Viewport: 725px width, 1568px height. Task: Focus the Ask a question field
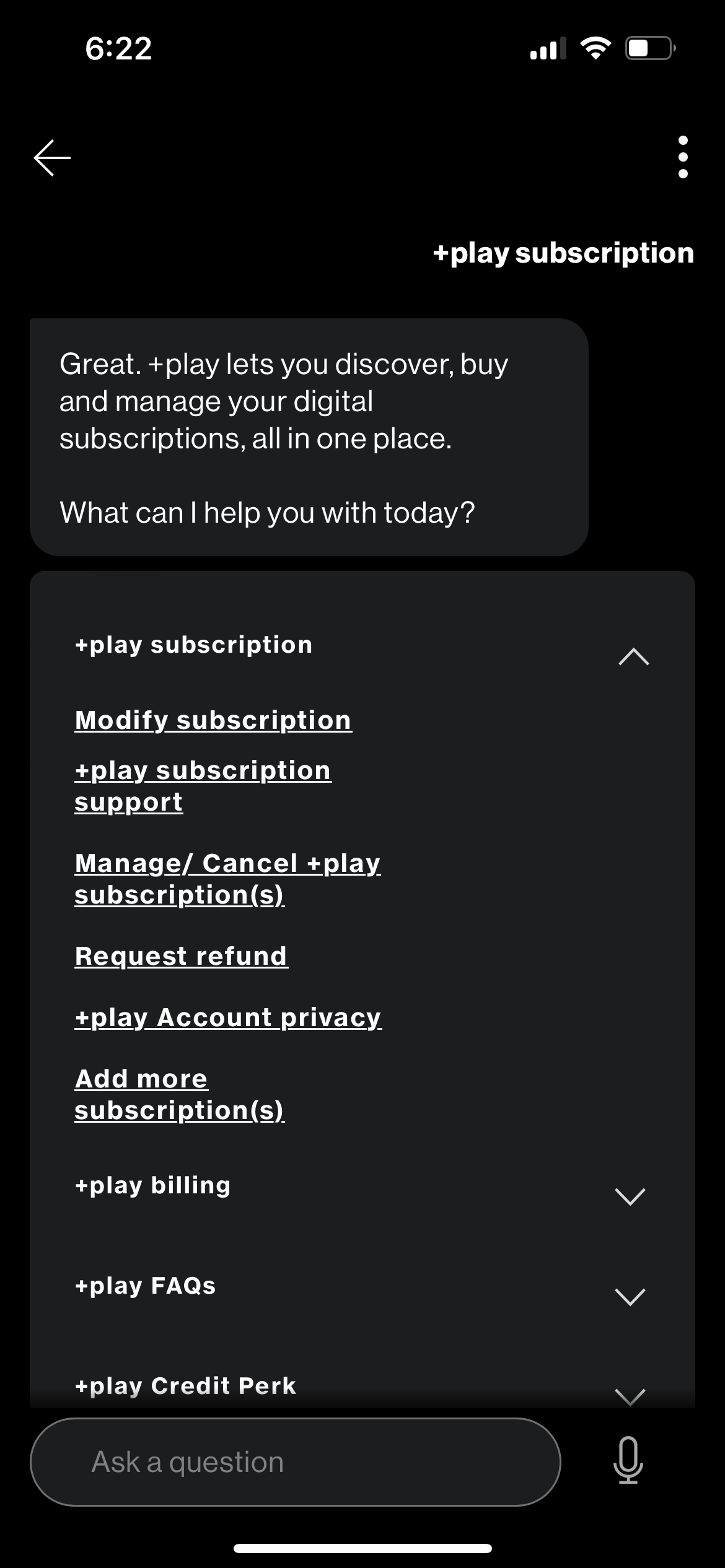click(x=295, y=1462)
